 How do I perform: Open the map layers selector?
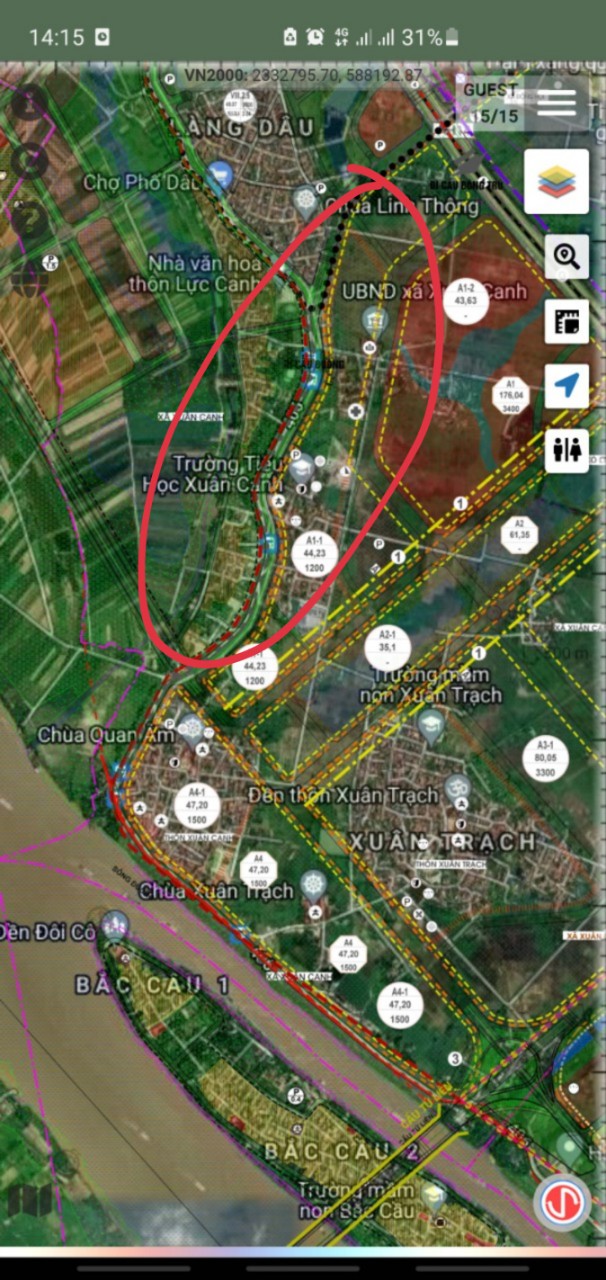click(556, 182)
